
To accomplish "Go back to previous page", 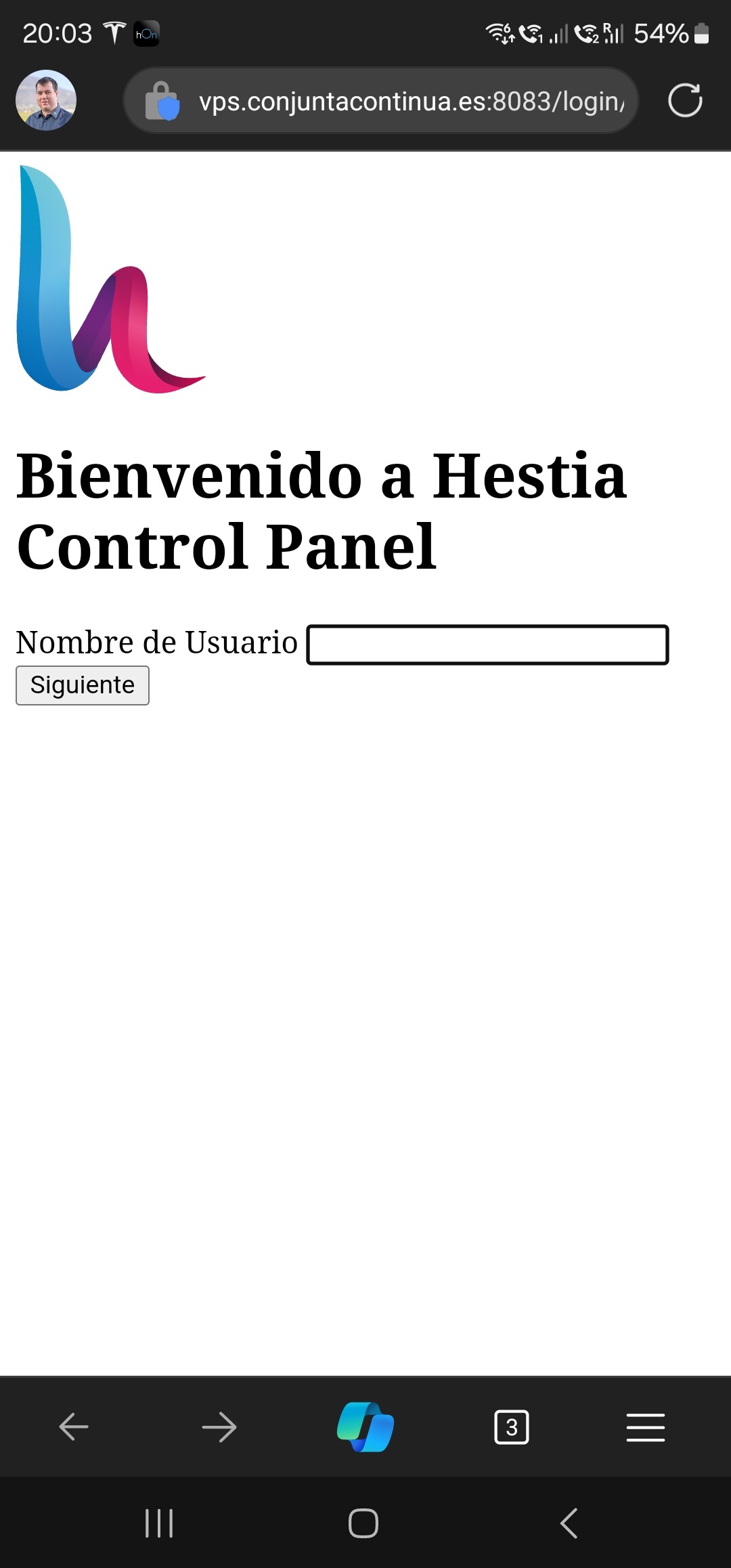I will pyautogui.click(x=73, y=1427).
